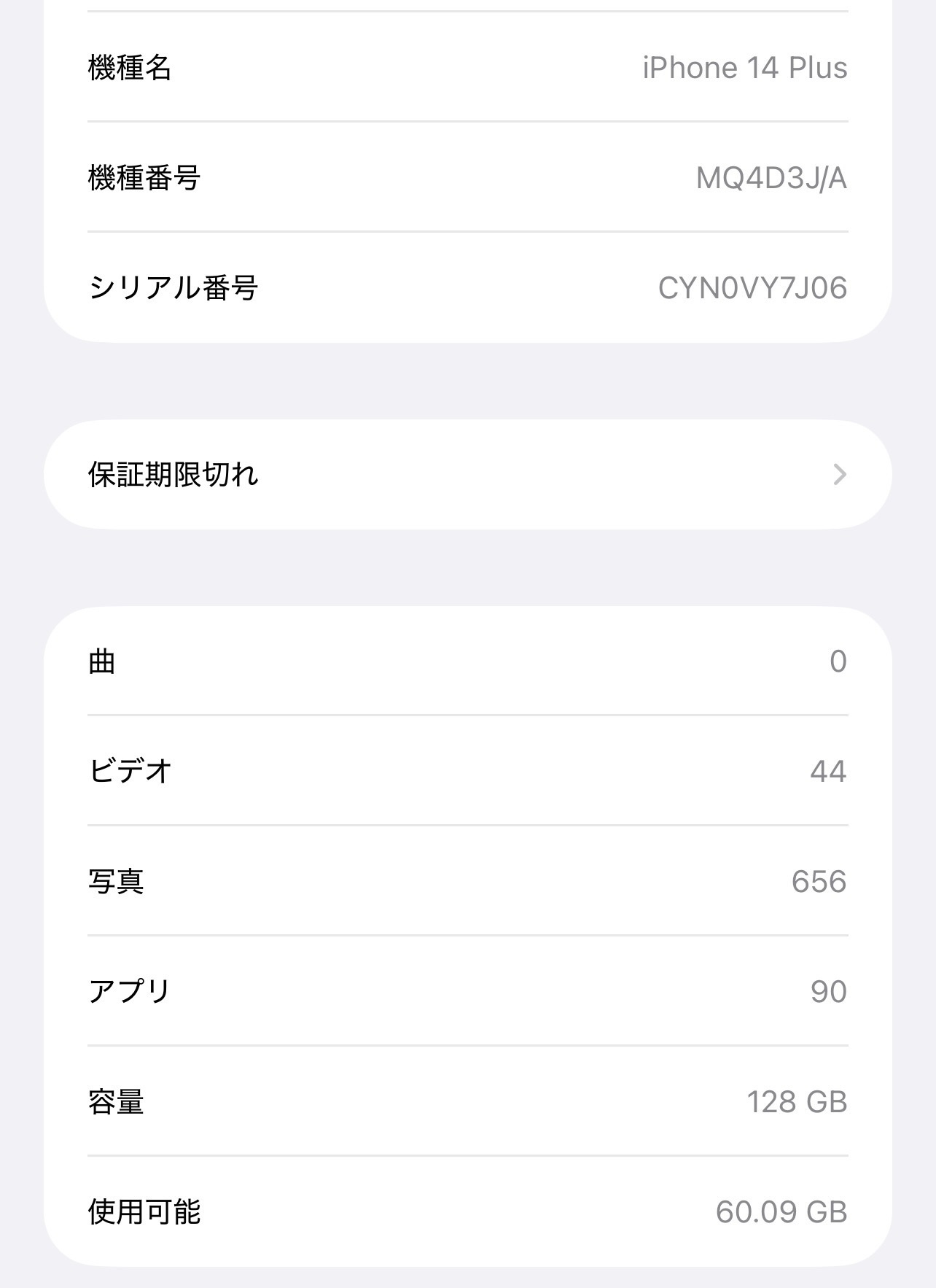This screenshot has width=936, height=1288.
Task: Open the 保証期限切れ warranty row
Action: pyautogui.click(x=467, y=475)
